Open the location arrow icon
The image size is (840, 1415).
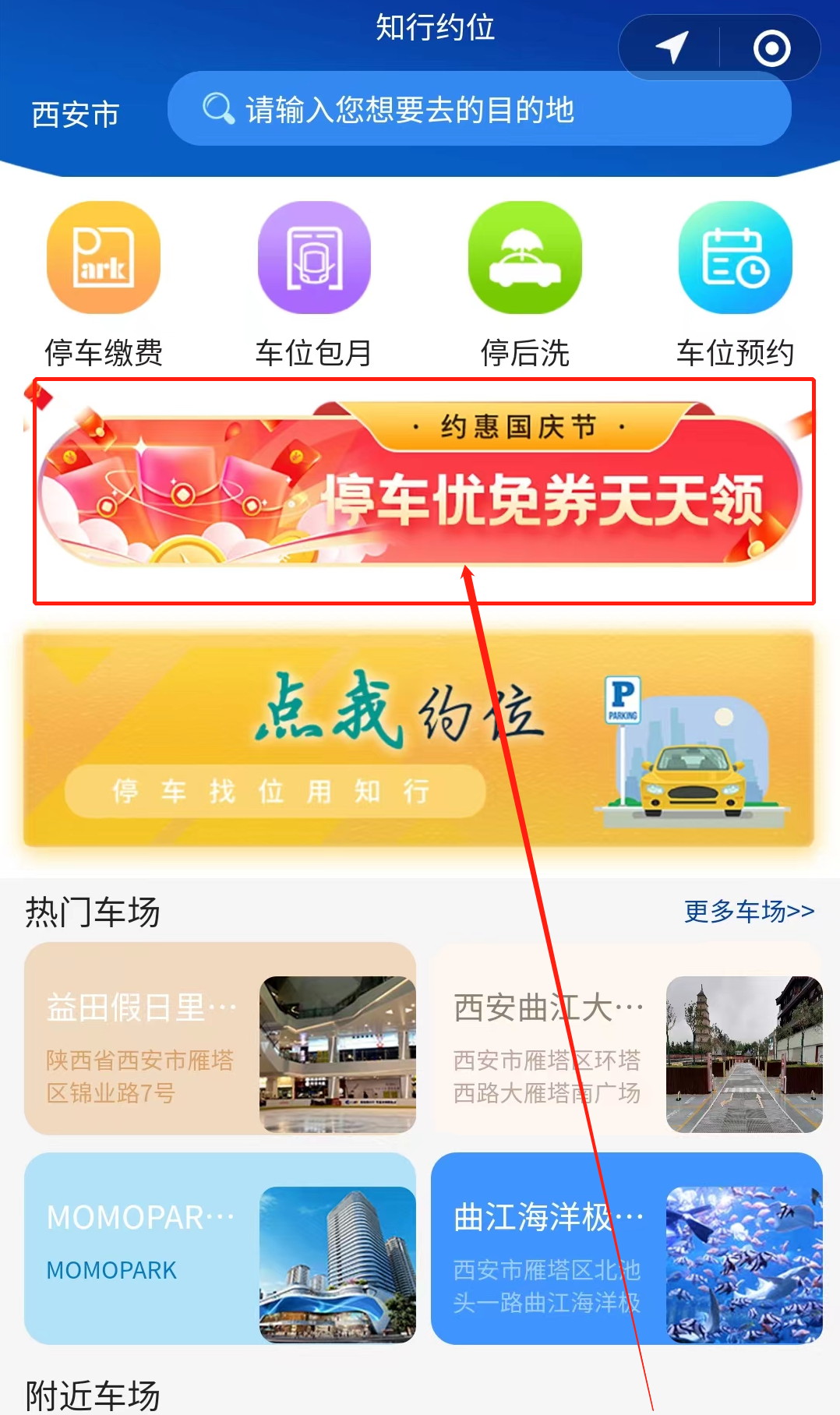(x=672, y=48)
